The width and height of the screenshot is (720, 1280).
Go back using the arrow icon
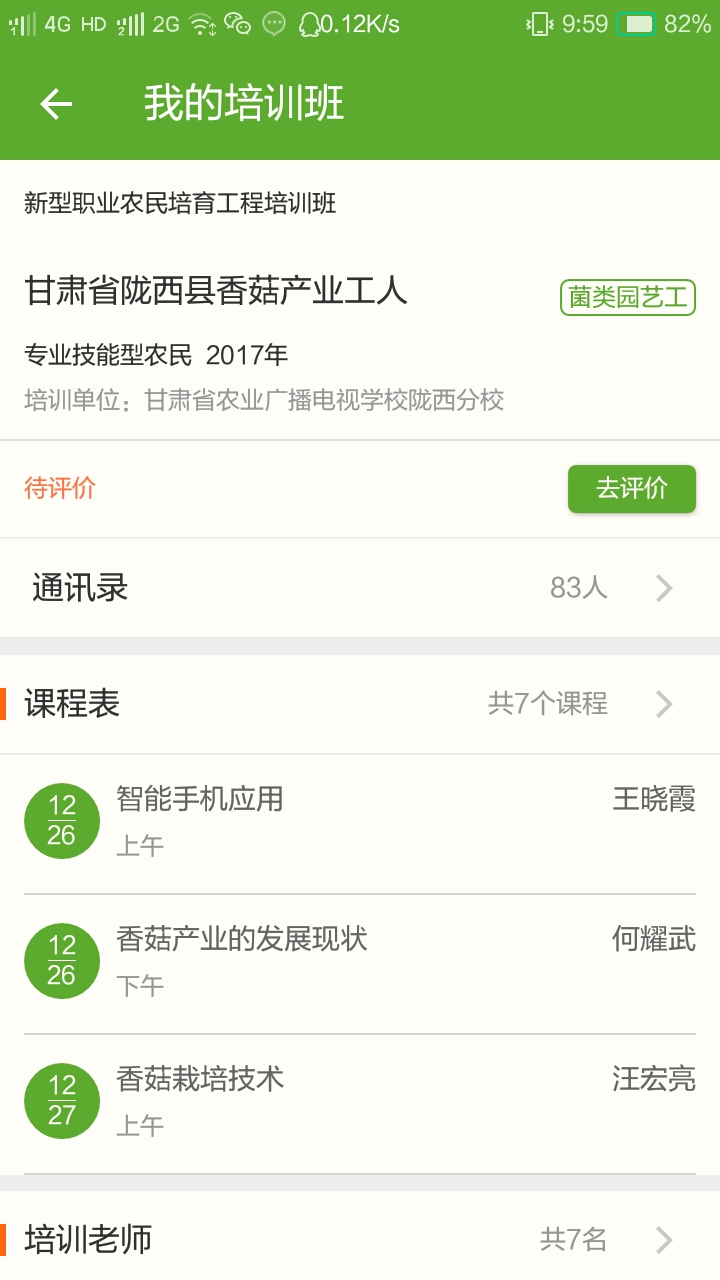pyautogui.click(x=56, y=104)
